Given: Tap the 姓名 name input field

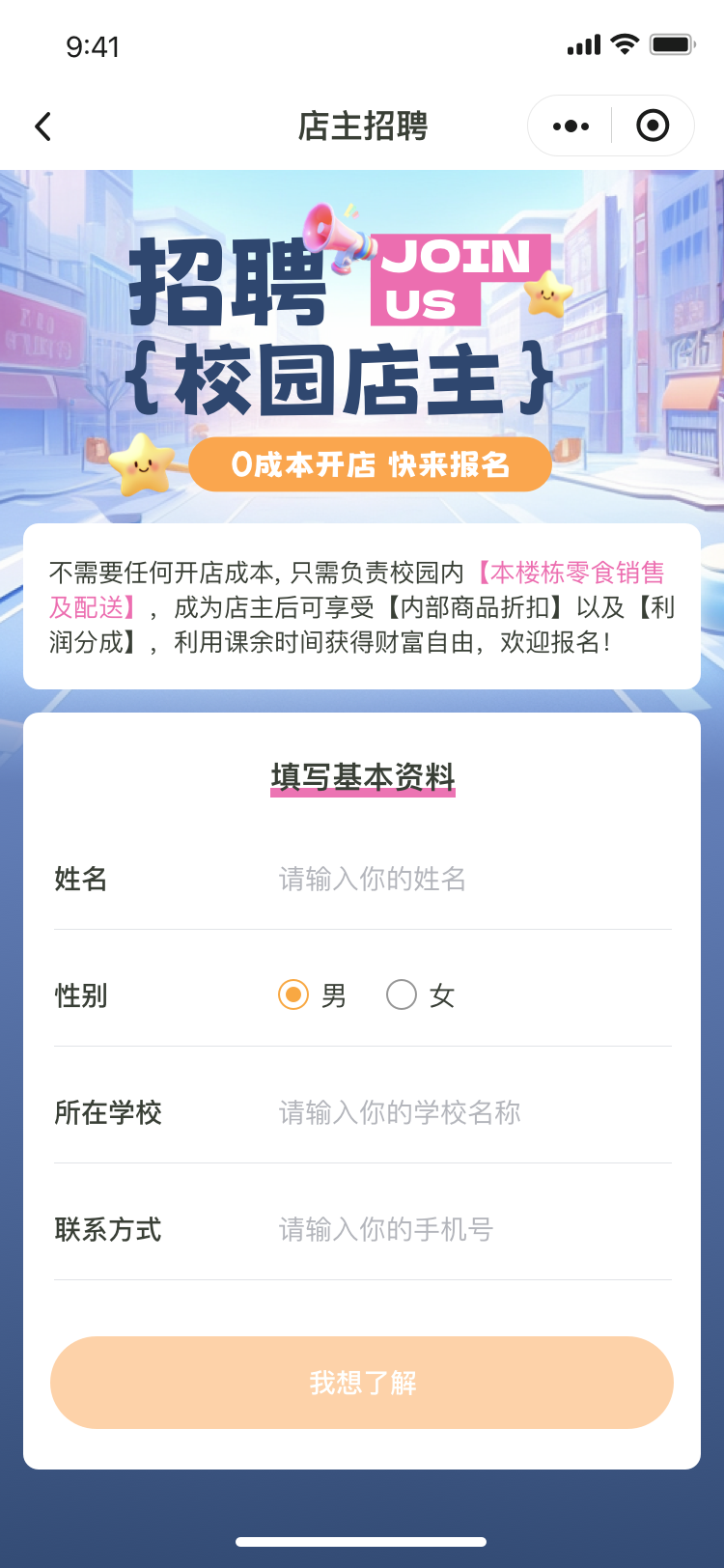Looking at the screenshot, I should [473, 879].
